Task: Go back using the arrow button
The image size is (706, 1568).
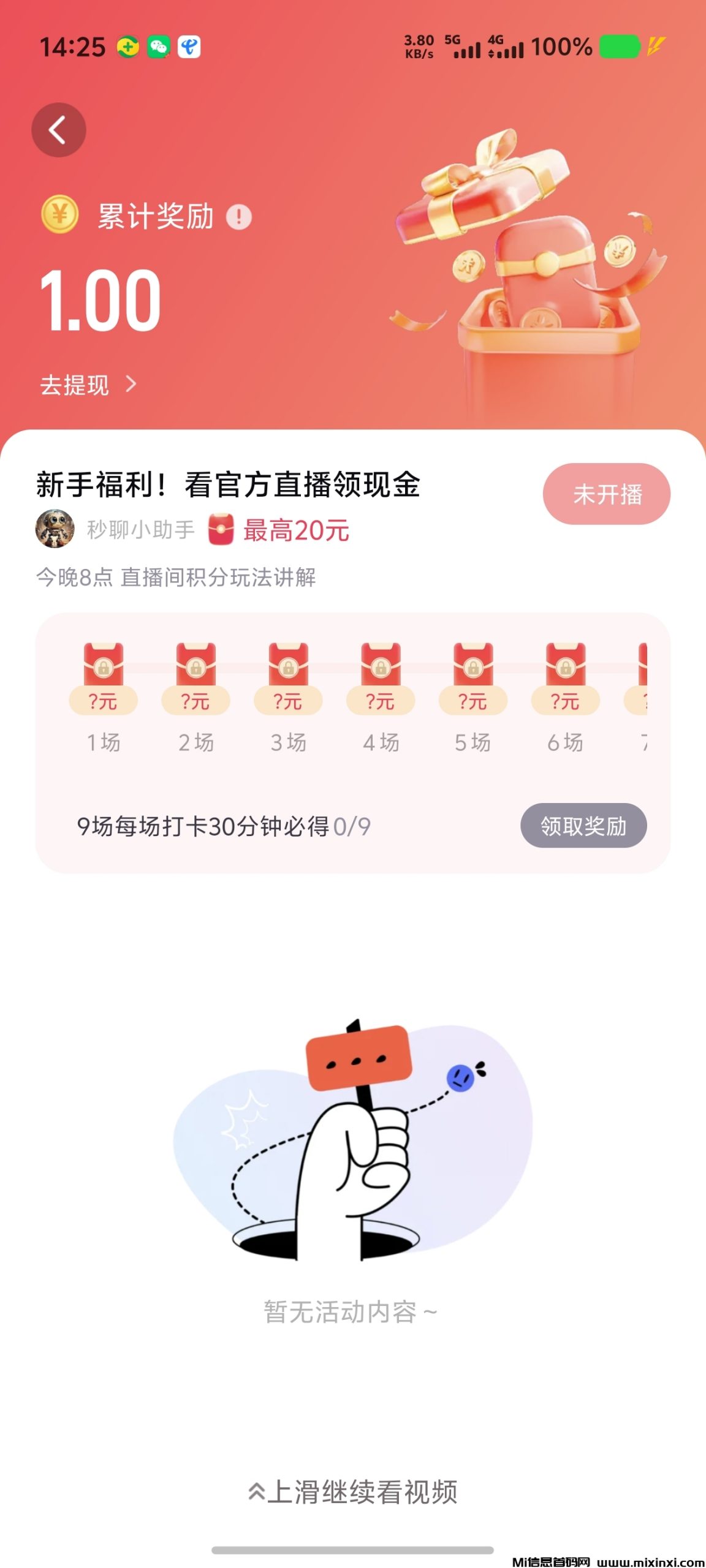Action: 58,130
